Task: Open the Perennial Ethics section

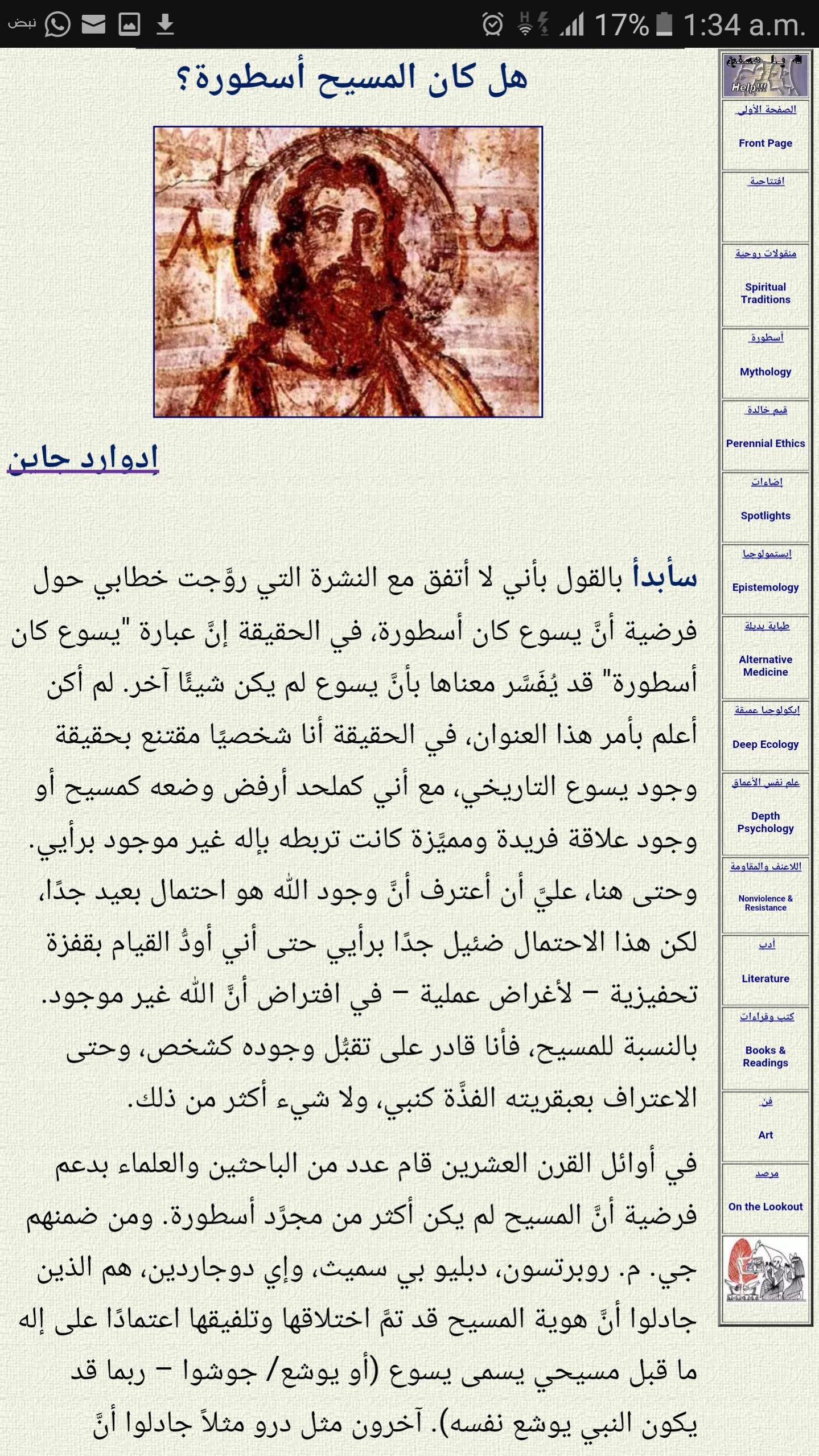Action: [765, 443]
